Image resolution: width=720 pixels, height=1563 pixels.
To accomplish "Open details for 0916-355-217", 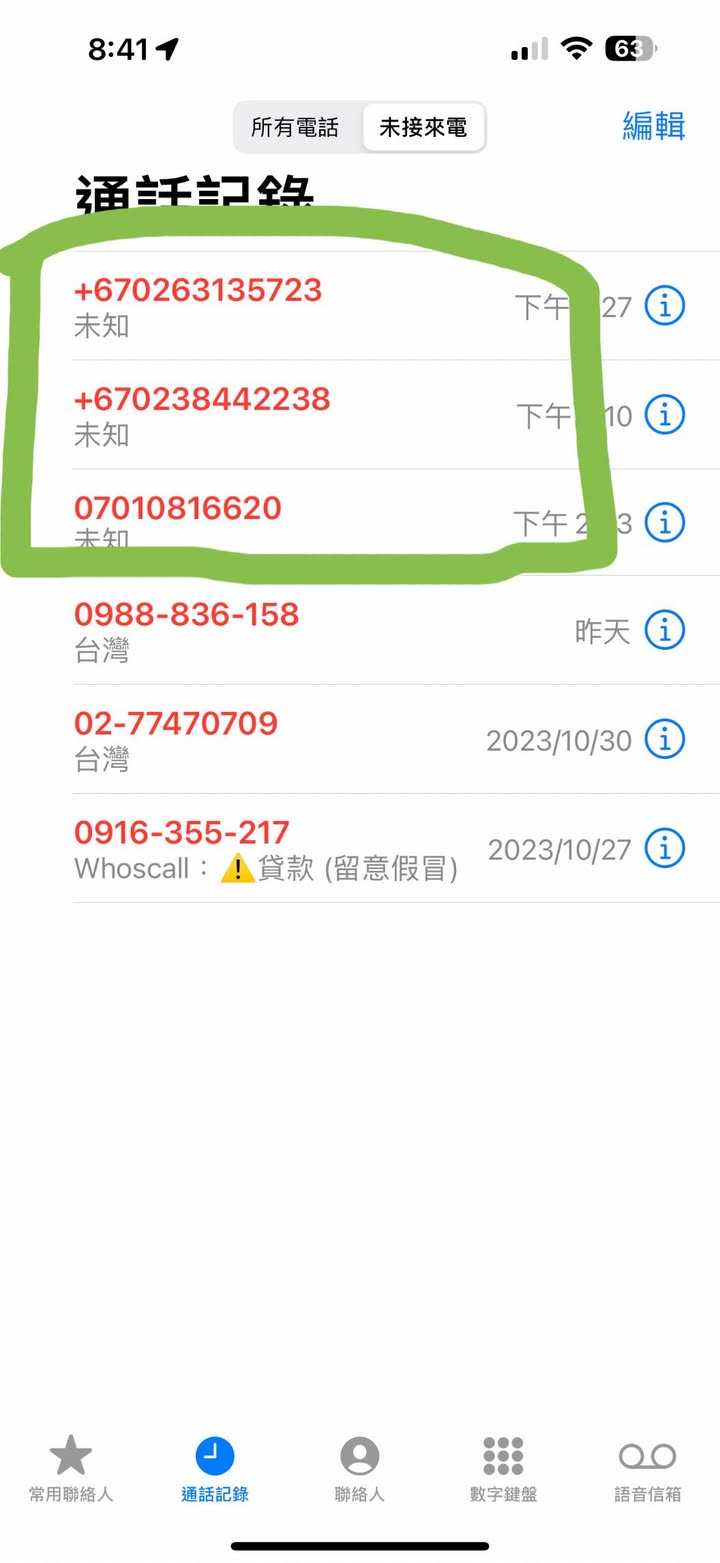I will tap(664, 848).
